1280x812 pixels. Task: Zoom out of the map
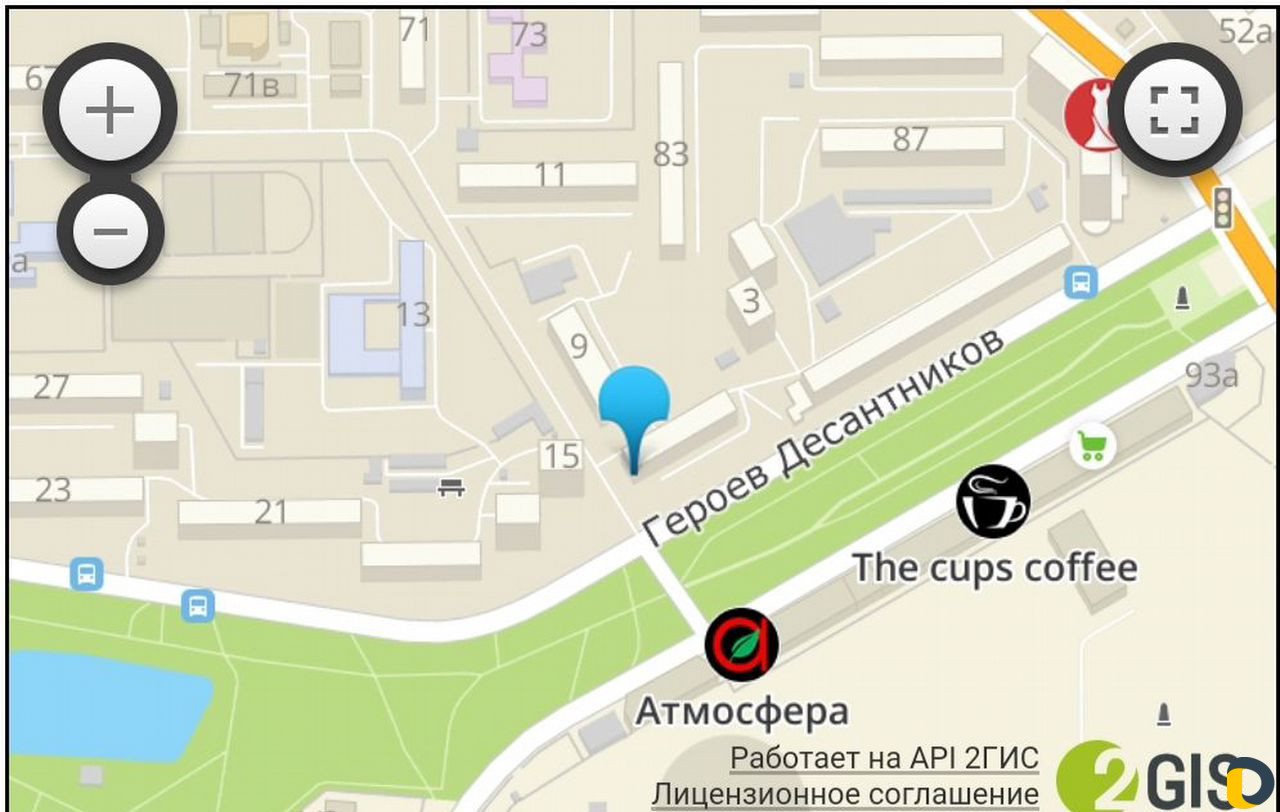coord(110,232)
